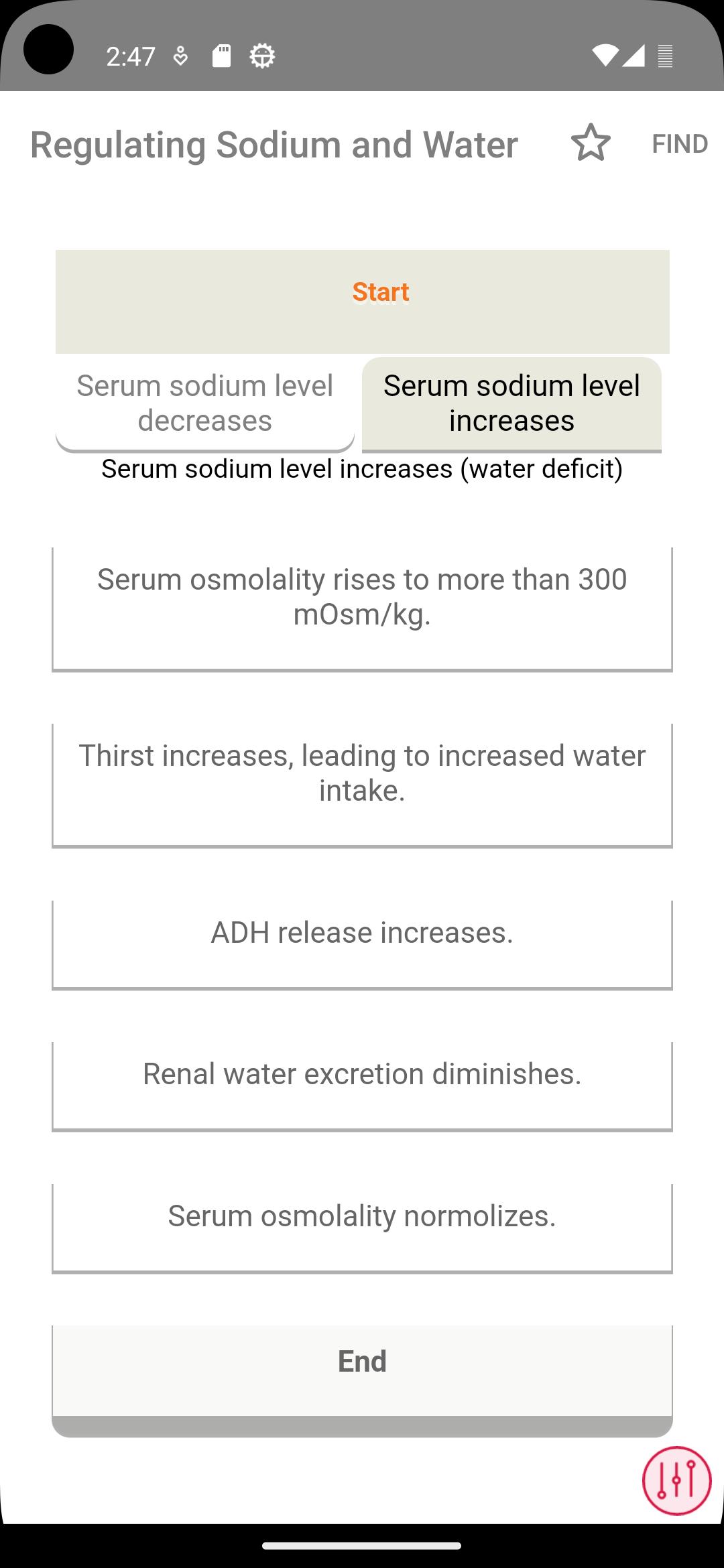Open the FIND search option
This screenshot has width=724, height=1568.
(x=679, y=144)
